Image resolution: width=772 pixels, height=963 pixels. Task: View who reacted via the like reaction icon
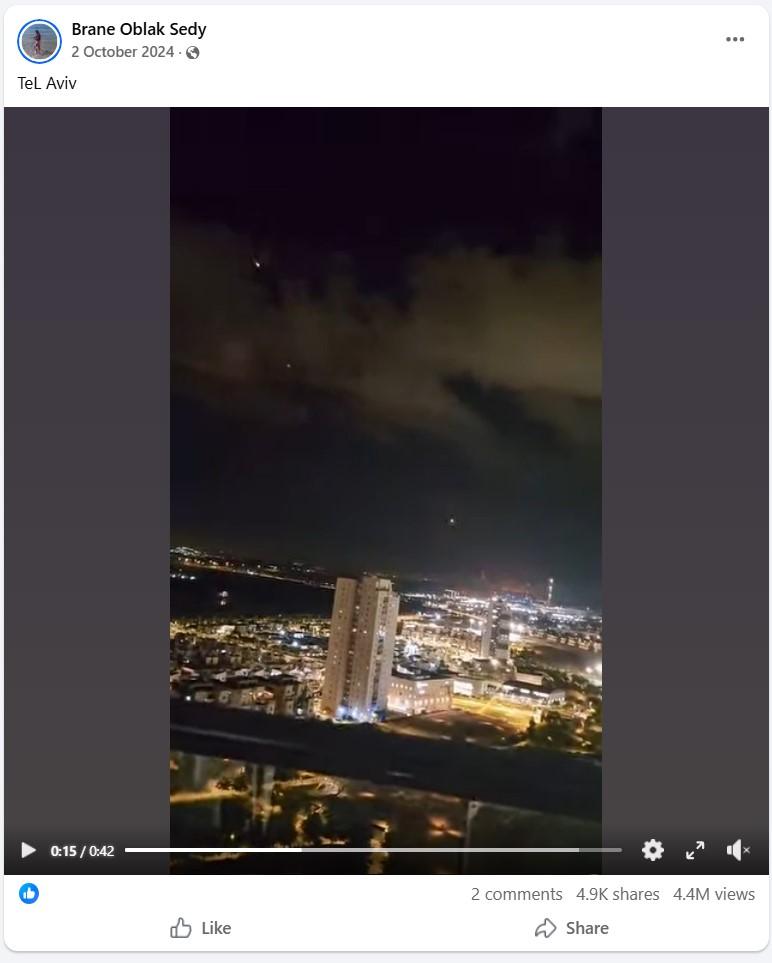[29, 893]
